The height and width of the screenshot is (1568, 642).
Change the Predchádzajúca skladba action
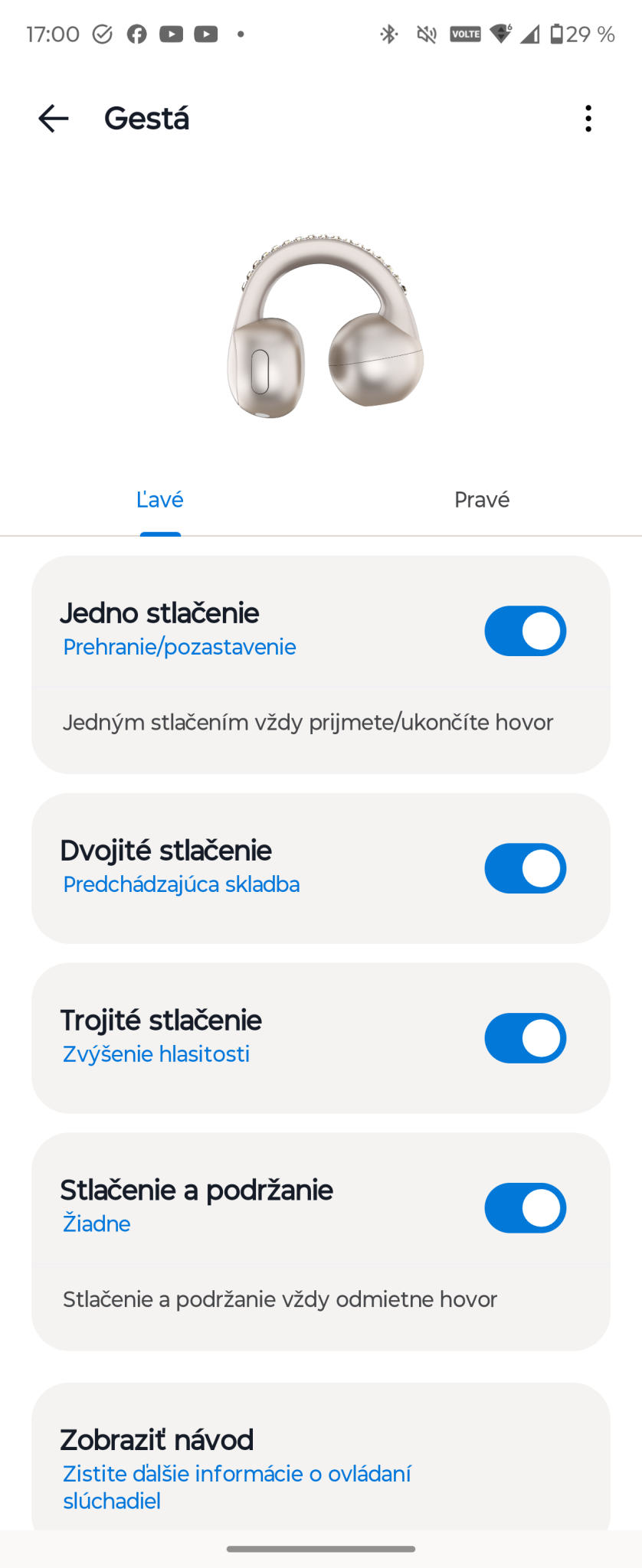click(x=182, y=884)
